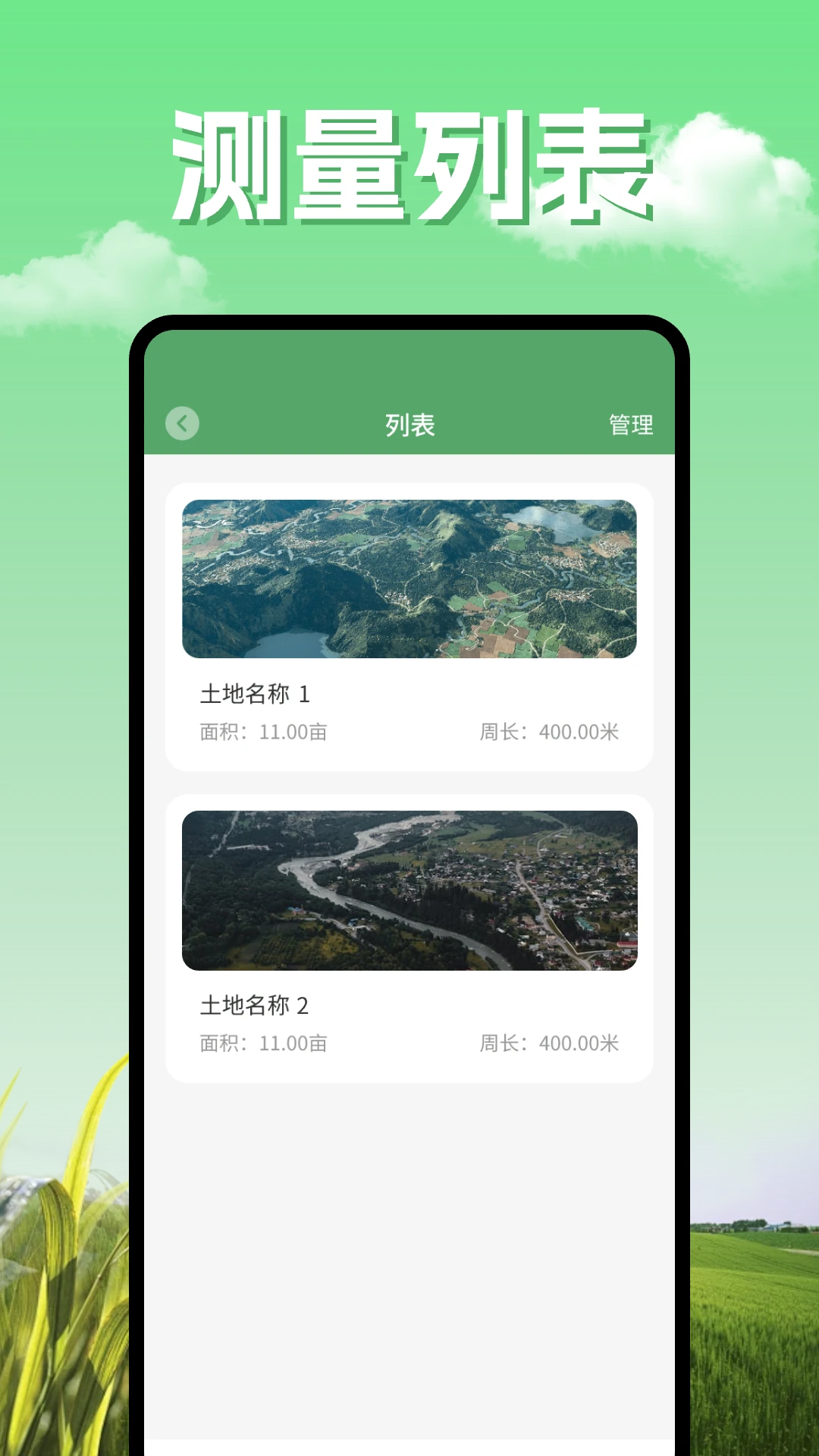Select the 面积 11.00亩 text of land 1

[x=262, y=733]
